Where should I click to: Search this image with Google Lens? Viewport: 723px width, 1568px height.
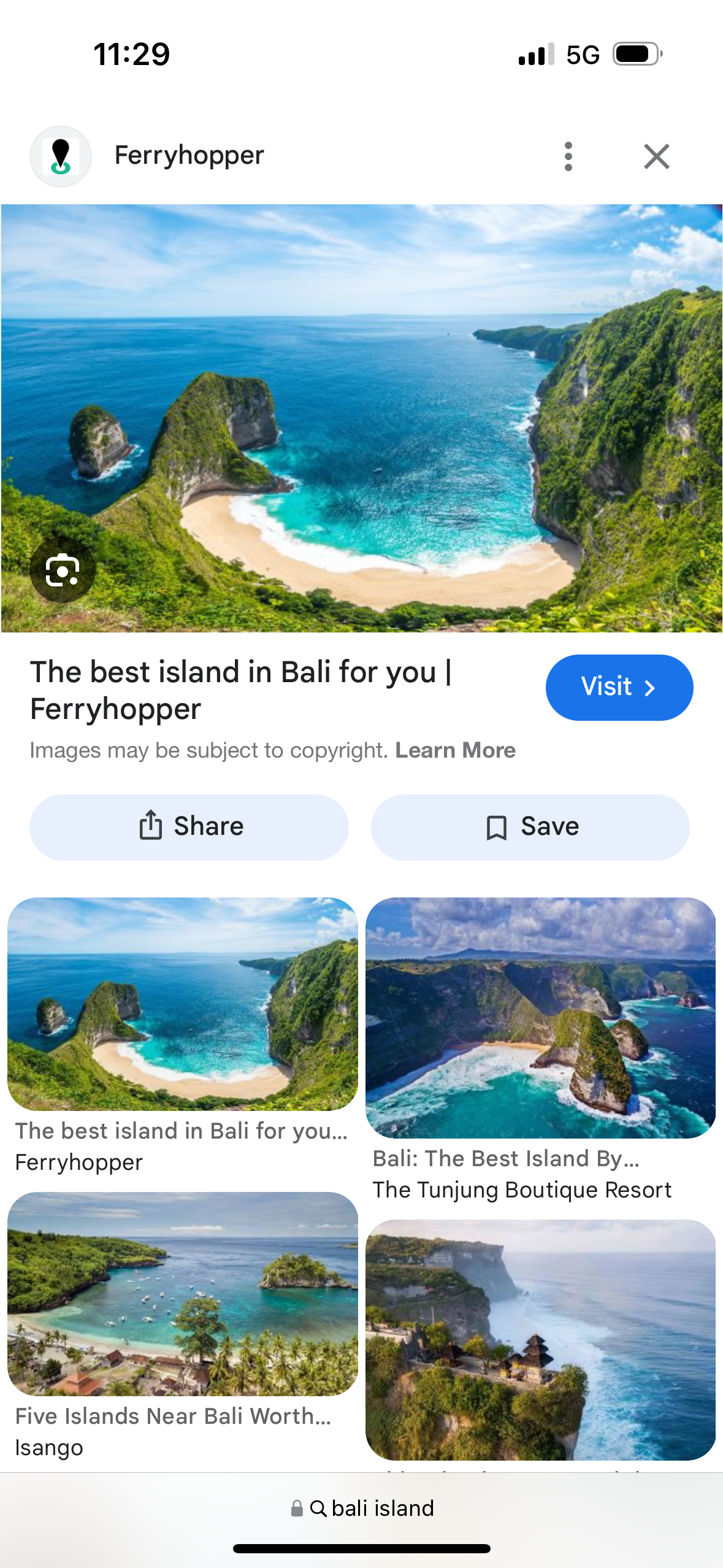tap(63, 570)
